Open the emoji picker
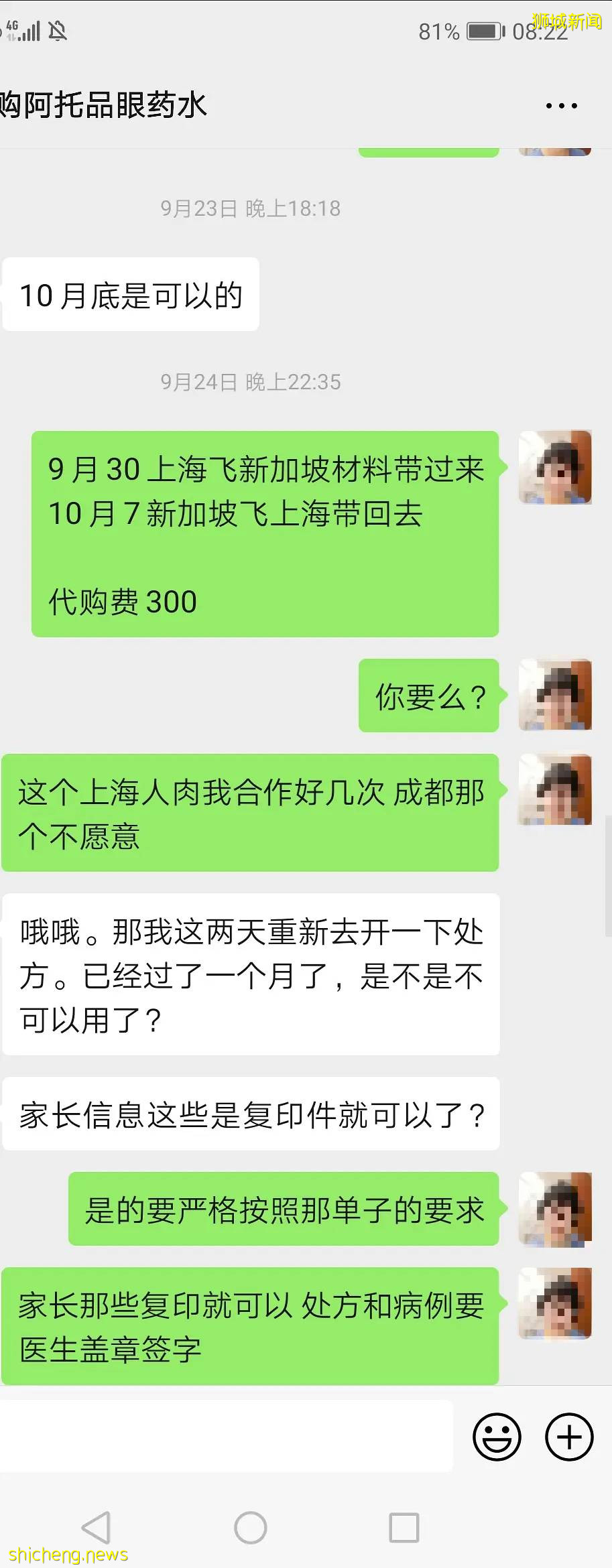Viewport: 612px width, 1568px height. 497,1437
